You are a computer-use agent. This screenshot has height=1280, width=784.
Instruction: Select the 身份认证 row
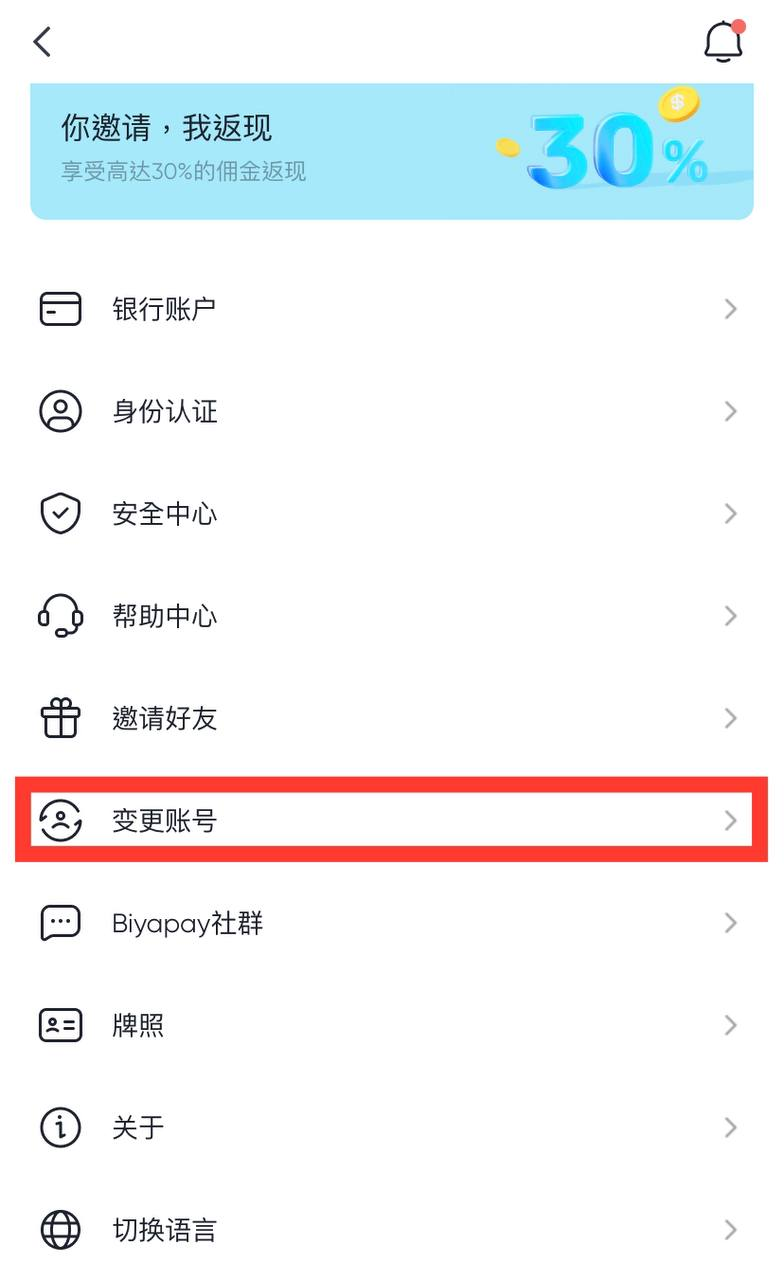pyautogui.click(x=391, y=411)
